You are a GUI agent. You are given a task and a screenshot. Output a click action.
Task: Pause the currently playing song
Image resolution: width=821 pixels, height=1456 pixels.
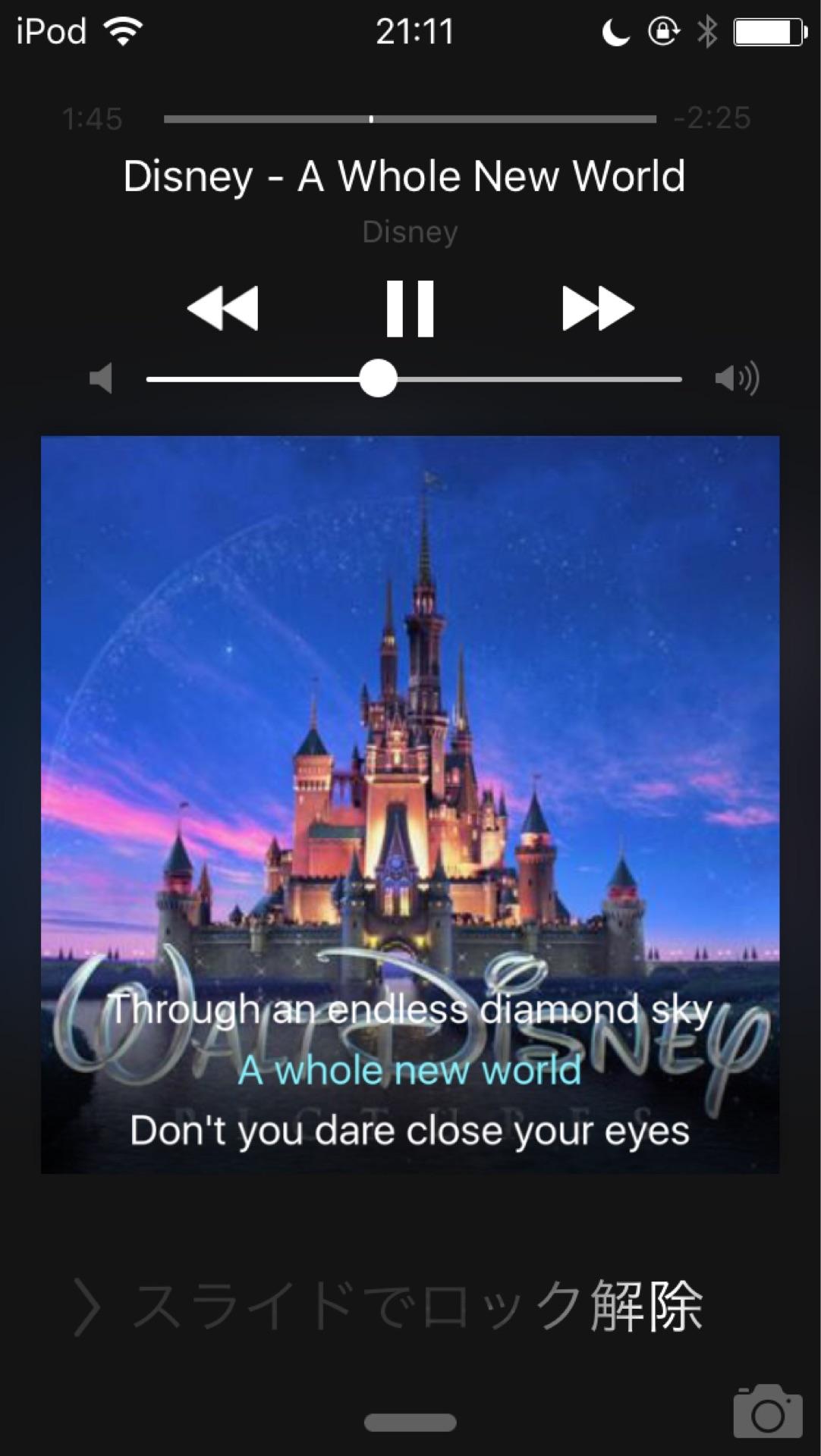pos(410,309)
